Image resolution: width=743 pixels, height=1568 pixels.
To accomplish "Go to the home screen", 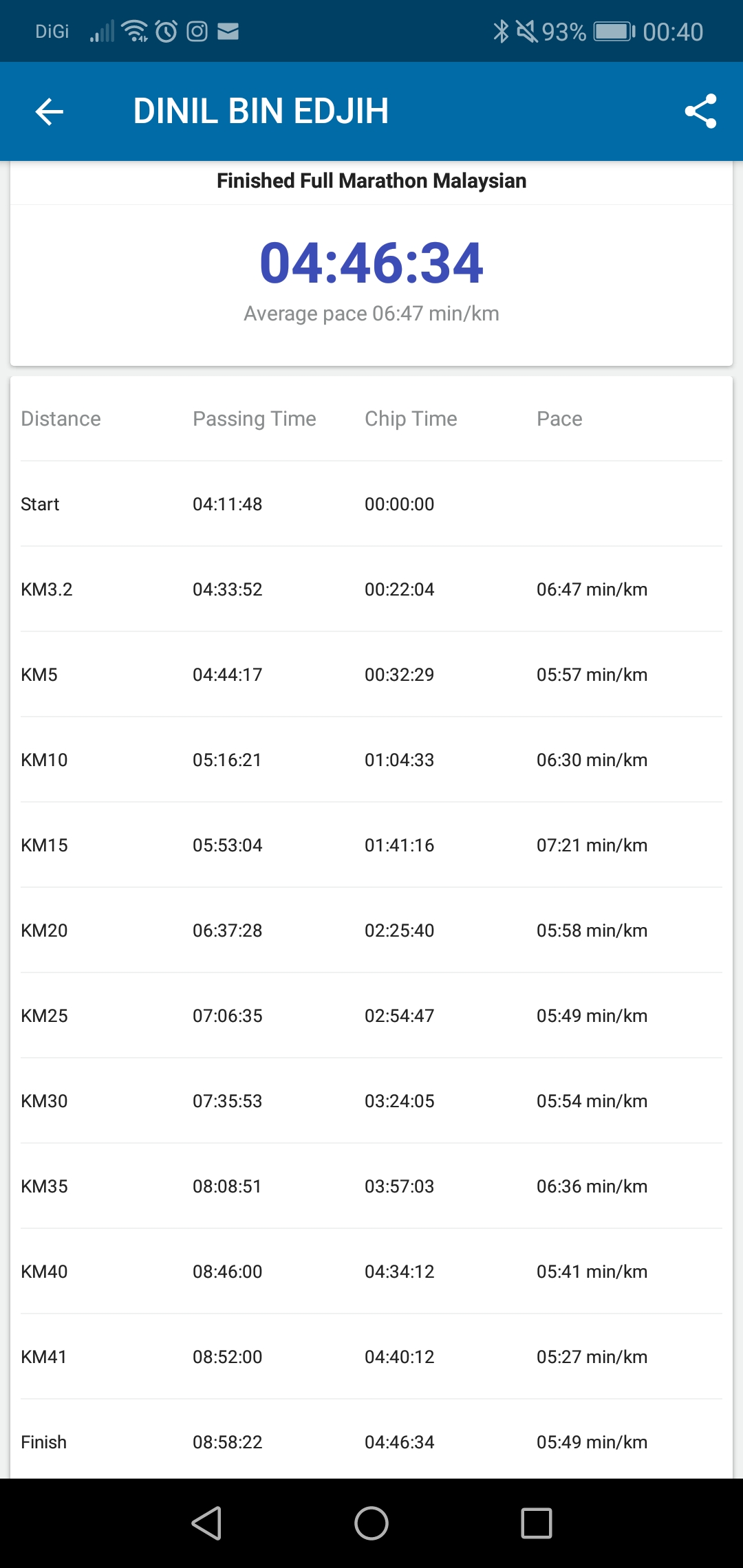I will [x=371, y=1523].
